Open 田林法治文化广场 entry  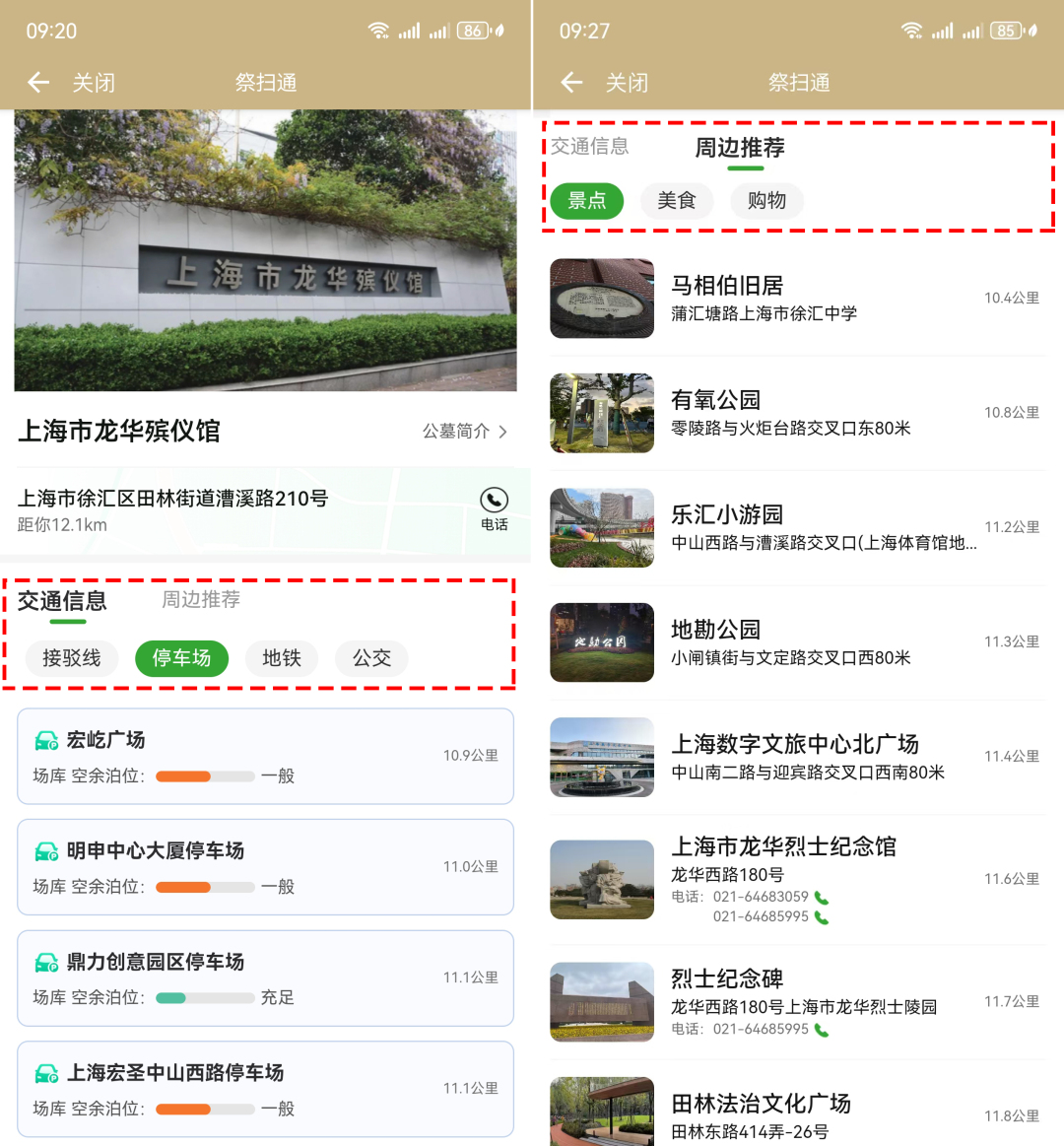pyautogui.click(x=796, y=1115)
